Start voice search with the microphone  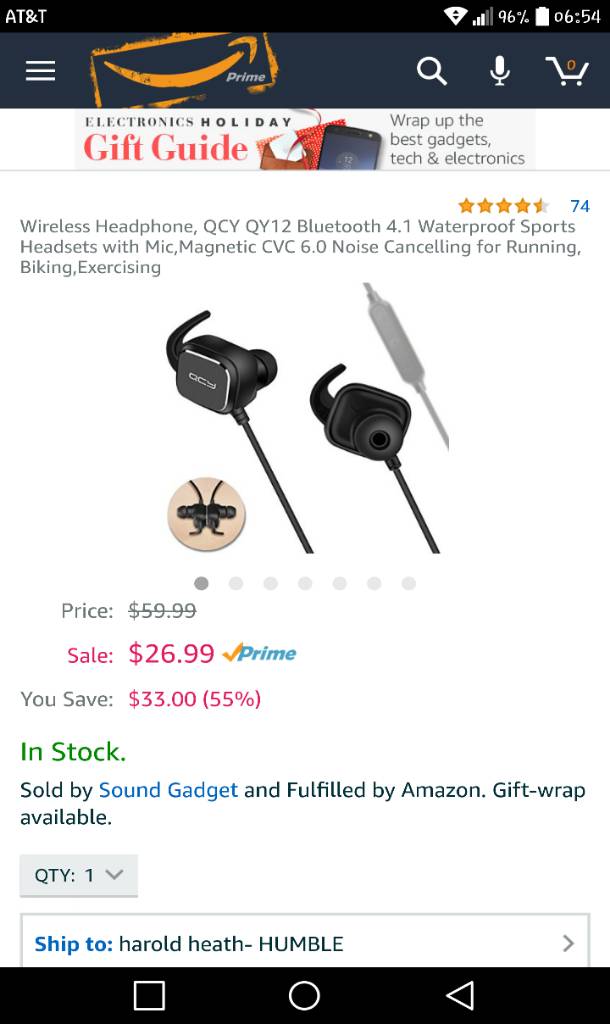(x=500, y=71)
